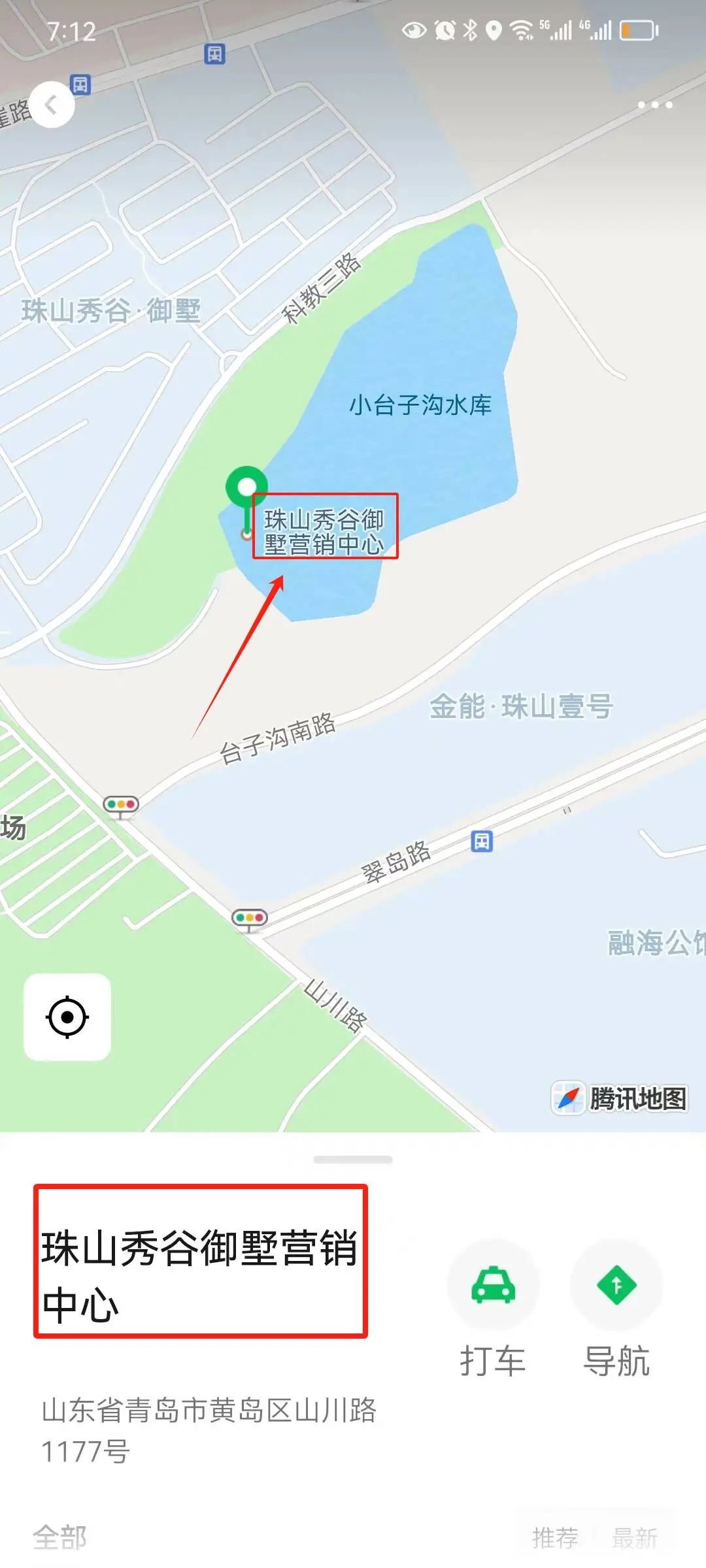This screenshot has width=706, height=1568.
Task: Switch to the 最新 sort option
Action: pos(634,1537)
